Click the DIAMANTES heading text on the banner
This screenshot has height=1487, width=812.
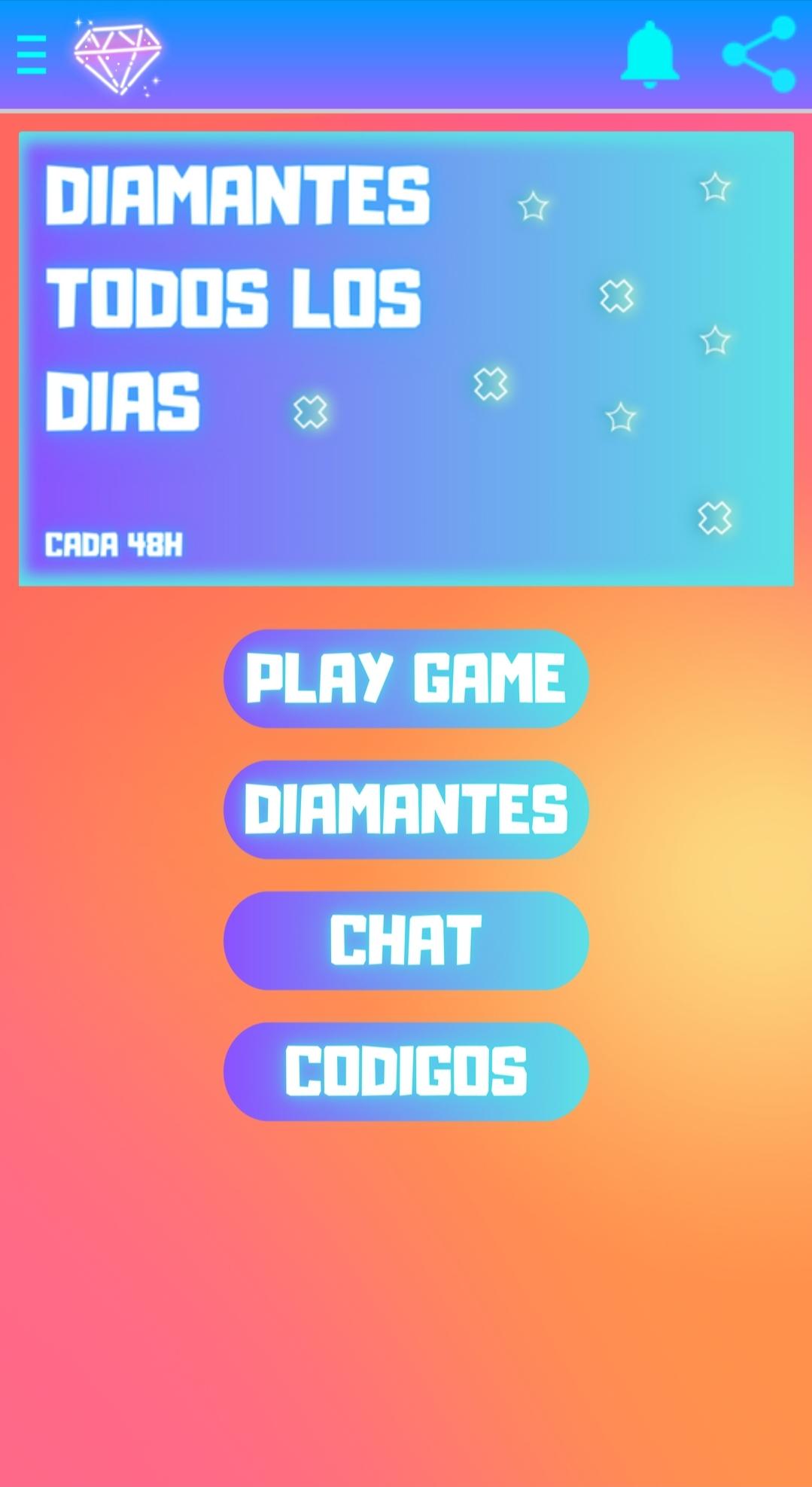pos(238,194)
